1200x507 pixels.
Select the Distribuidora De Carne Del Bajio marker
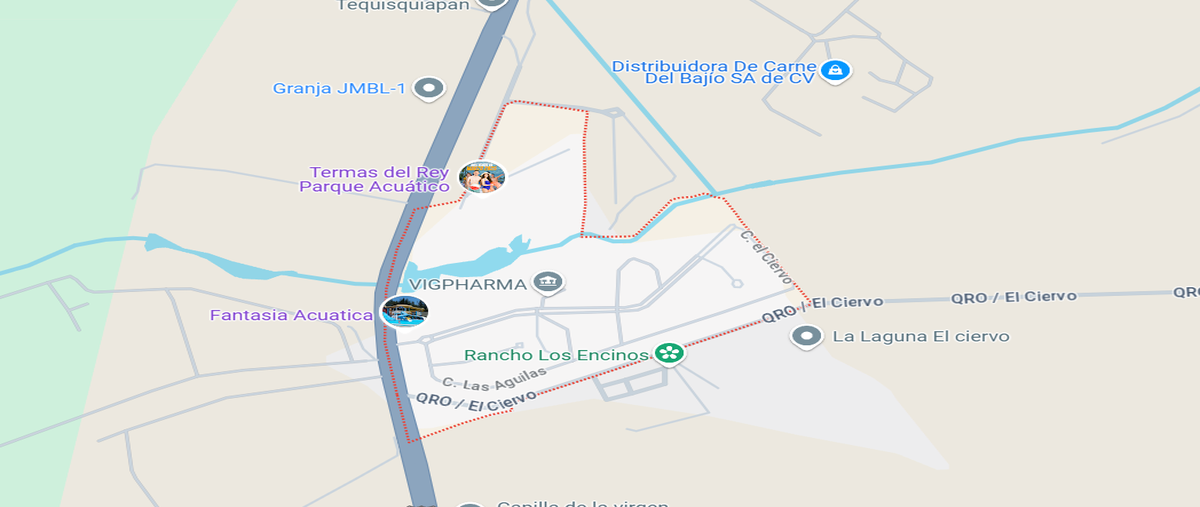835,70
